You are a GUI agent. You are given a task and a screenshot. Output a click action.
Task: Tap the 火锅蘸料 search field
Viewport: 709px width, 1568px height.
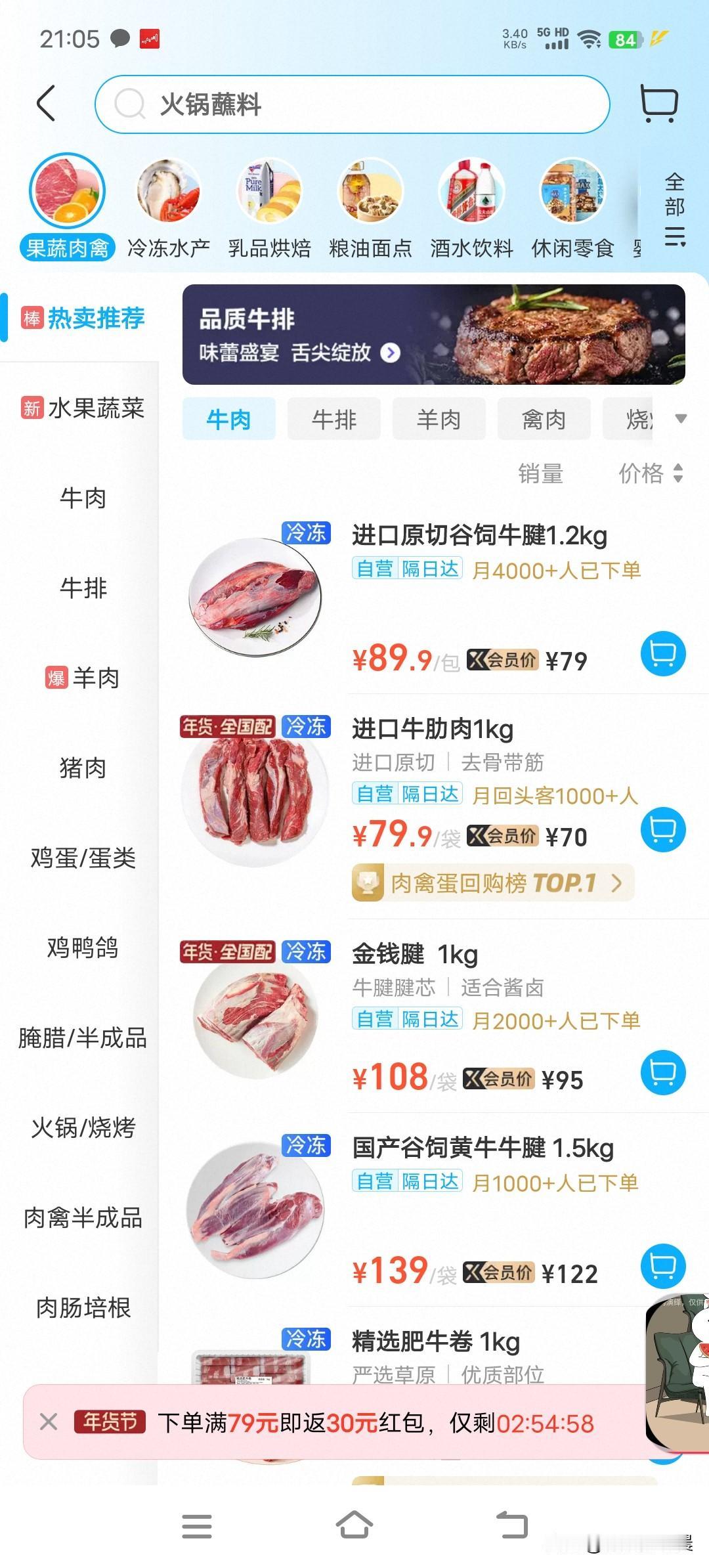point(354,103)
